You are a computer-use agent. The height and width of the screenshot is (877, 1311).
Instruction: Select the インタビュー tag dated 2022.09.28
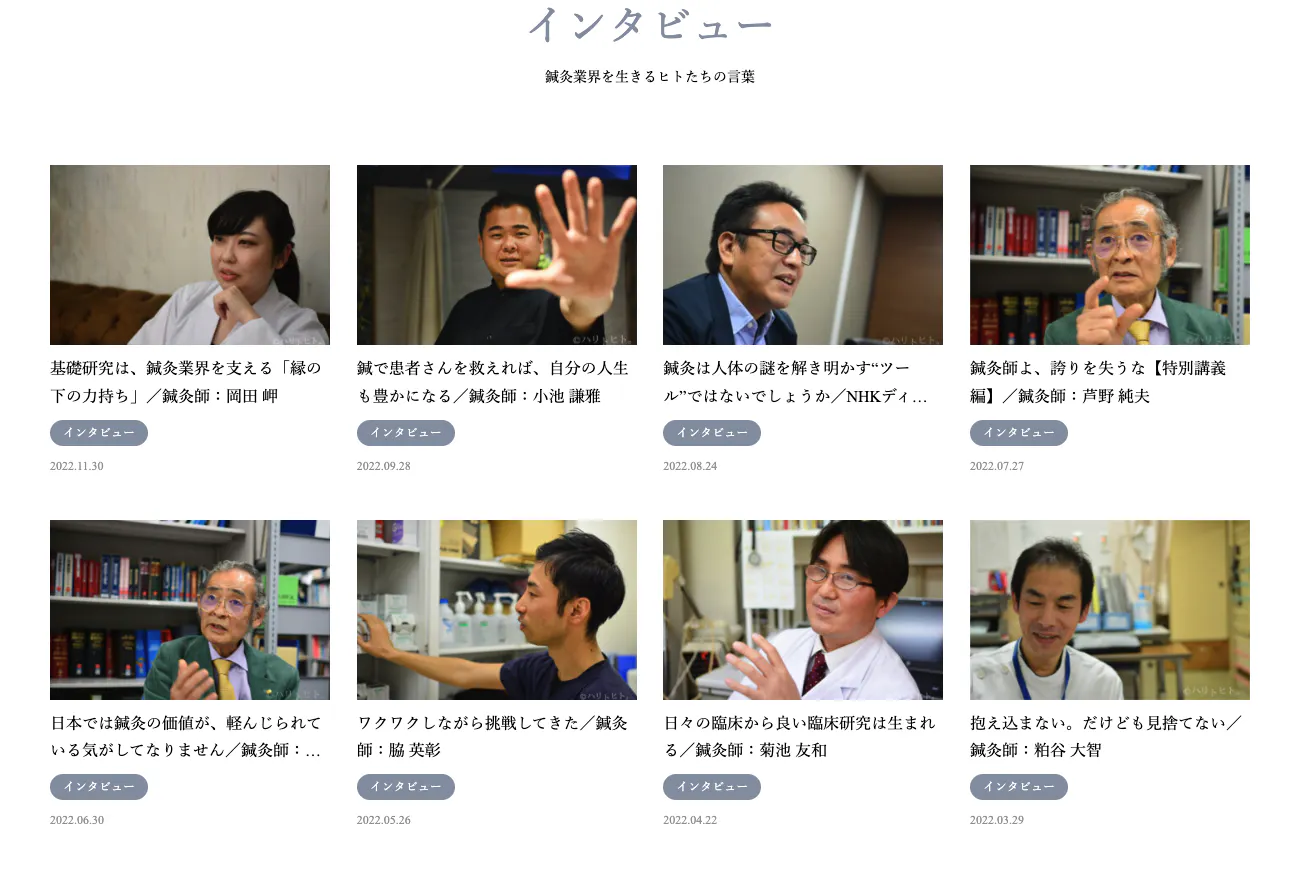[x=405, y=433]
